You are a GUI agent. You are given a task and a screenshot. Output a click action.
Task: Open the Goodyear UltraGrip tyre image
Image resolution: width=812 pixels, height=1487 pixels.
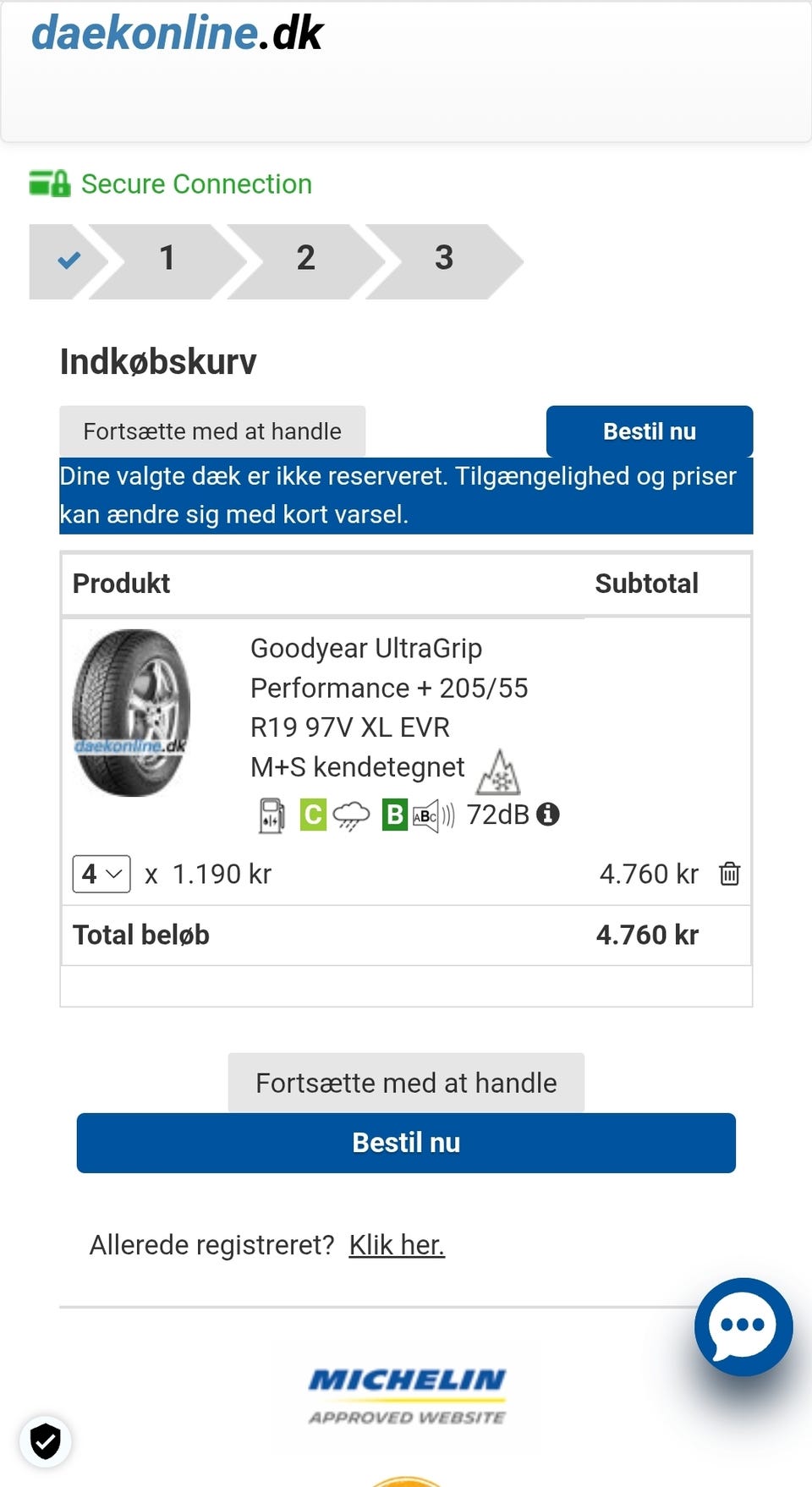tap(131, 712)
